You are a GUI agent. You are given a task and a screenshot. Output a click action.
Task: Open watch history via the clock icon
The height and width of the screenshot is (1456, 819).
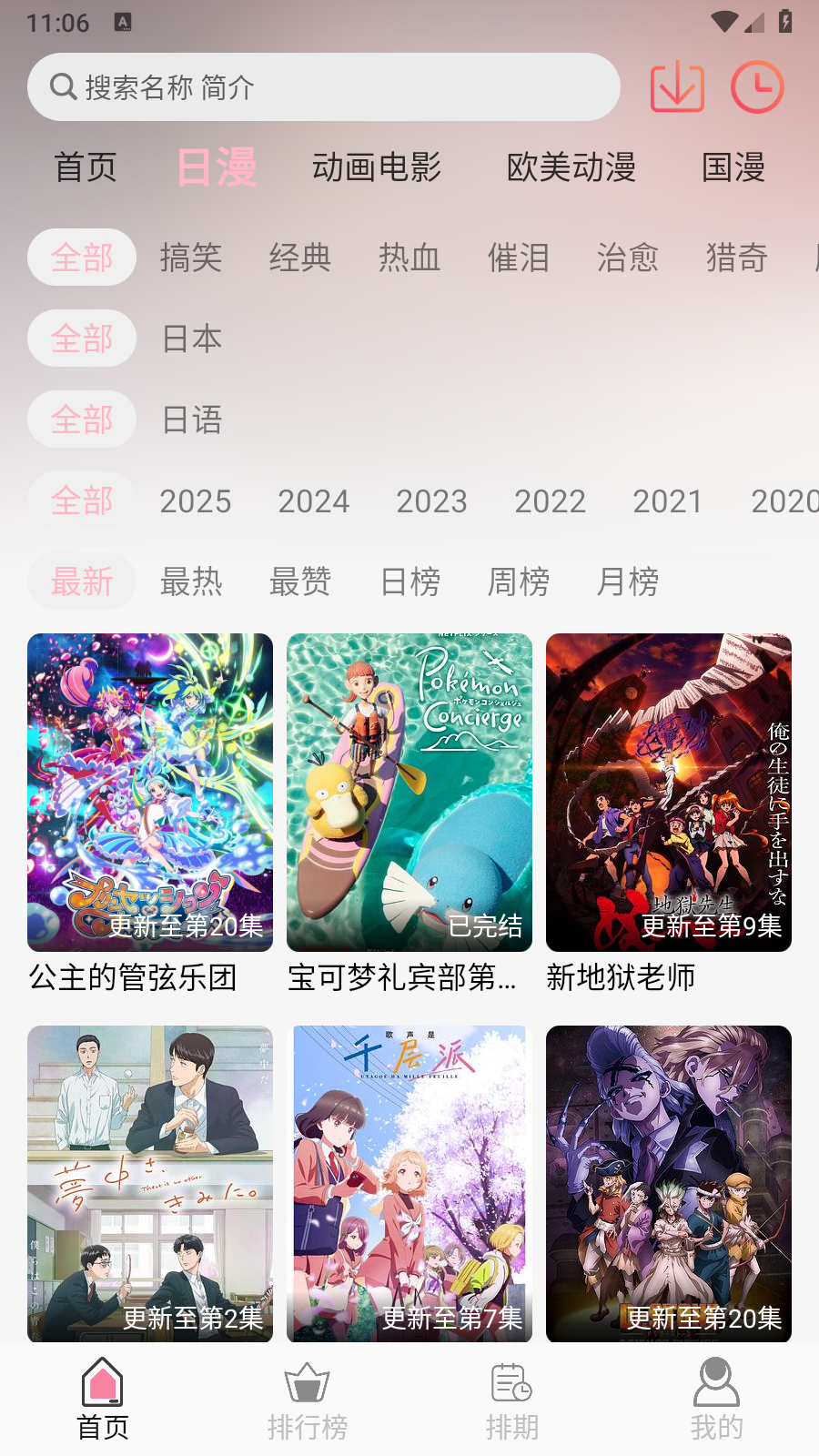coord(755,86)
